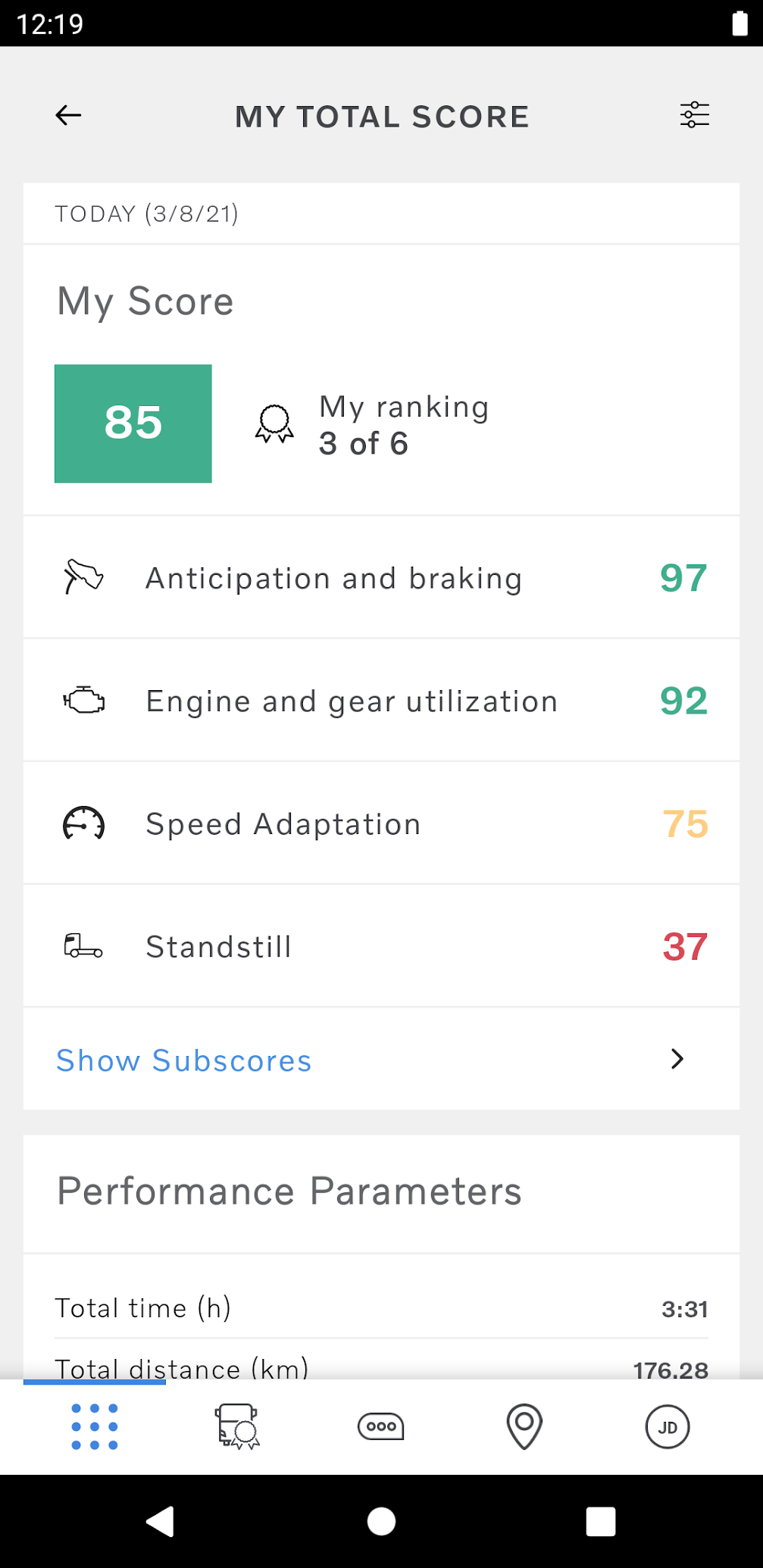This screenshot has width=763, height=1568.
Task: Select the Speed Adaptation score row
Action: [381, 823]
